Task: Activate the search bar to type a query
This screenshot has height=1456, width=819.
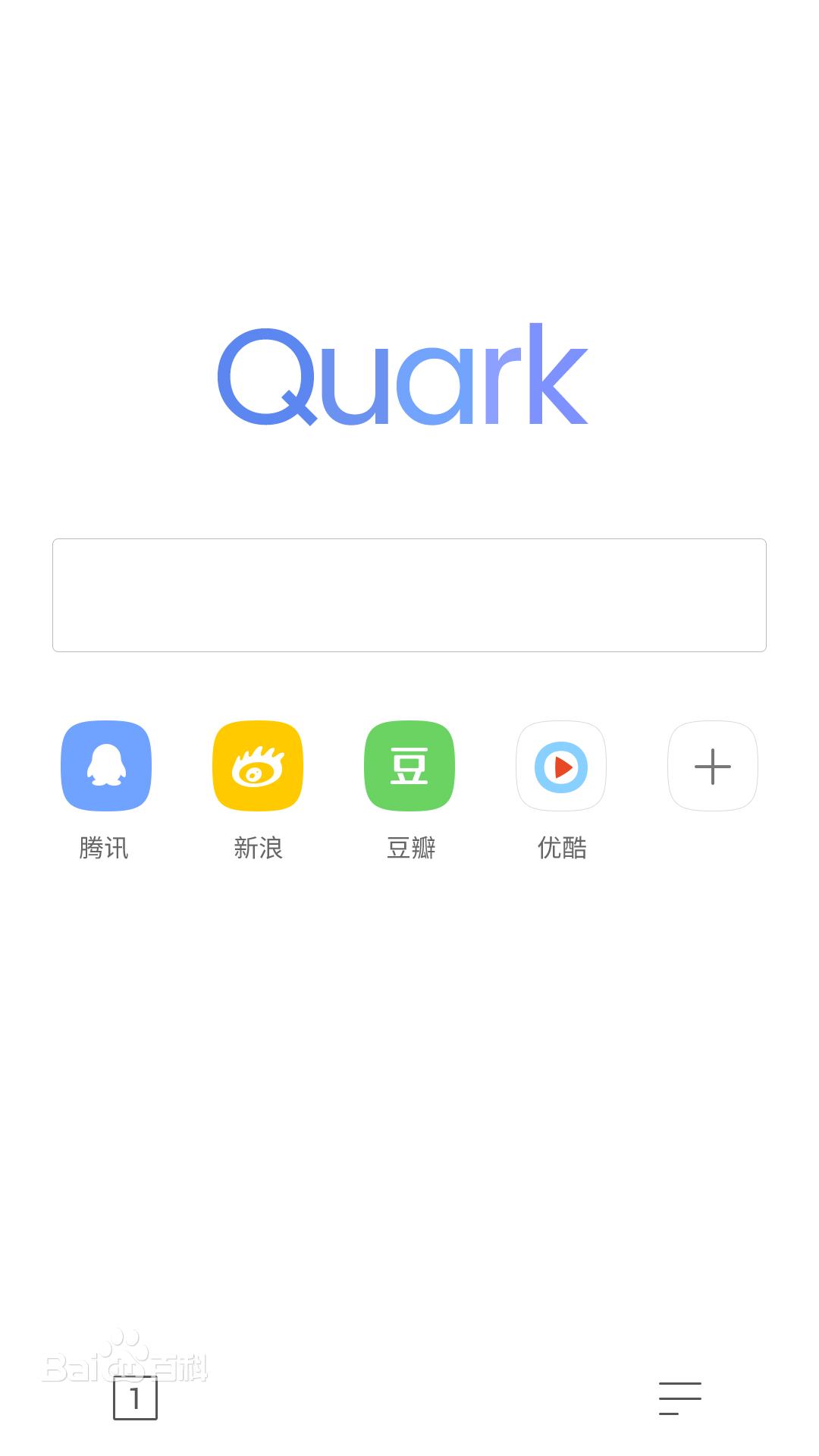Action: (409, 595)
